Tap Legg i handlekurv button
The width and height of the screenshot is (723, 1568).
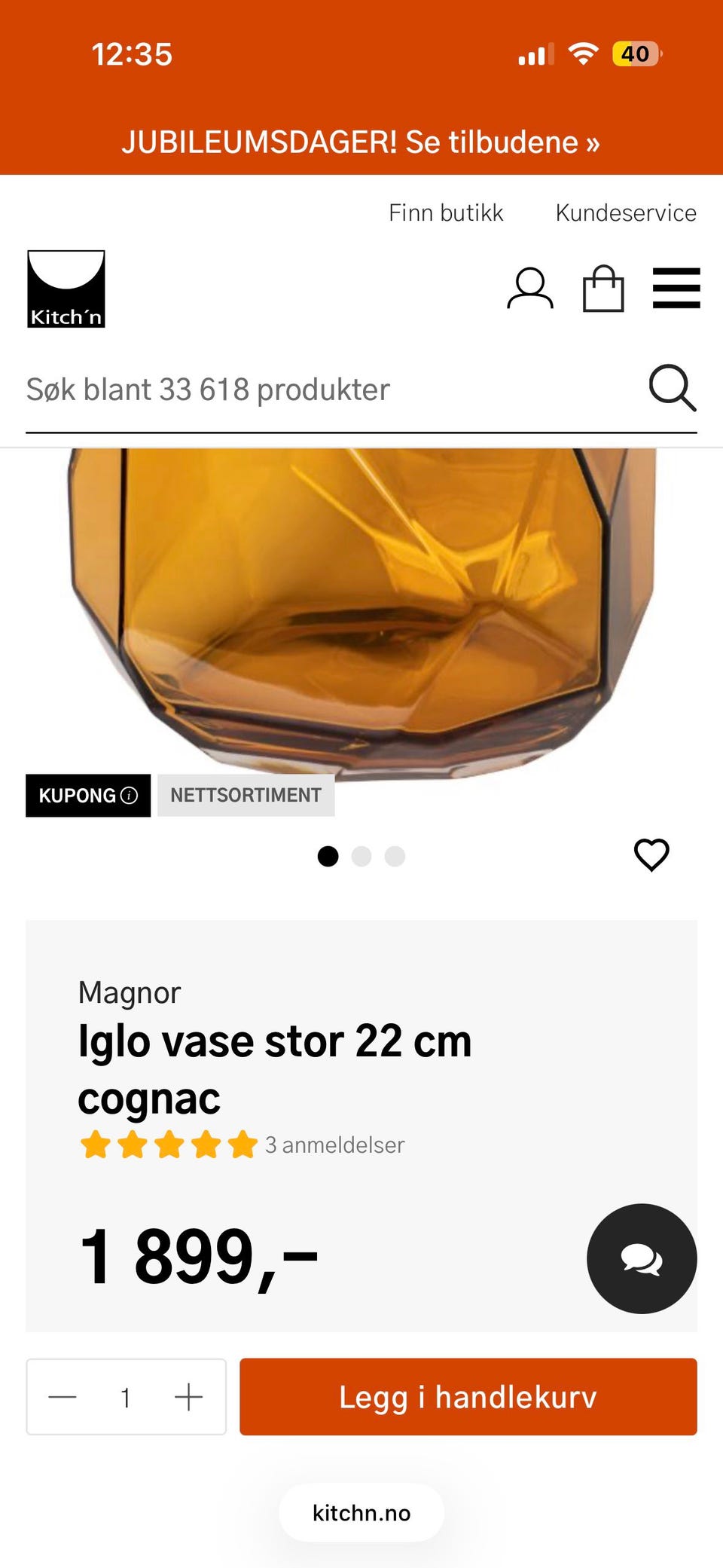click(468, 1397)
